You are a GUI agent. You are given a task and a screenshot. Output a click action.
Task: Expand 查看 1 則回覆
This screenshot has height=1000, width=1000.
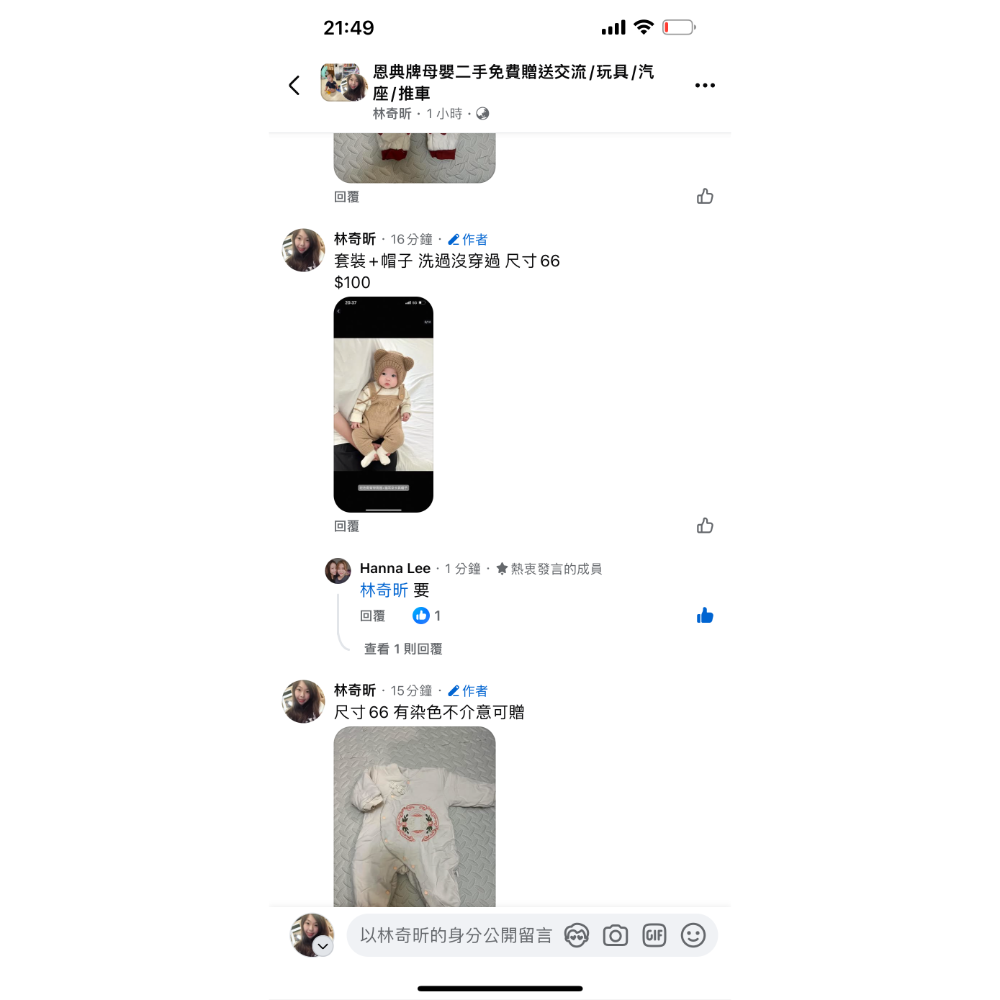tap(403, 649)
